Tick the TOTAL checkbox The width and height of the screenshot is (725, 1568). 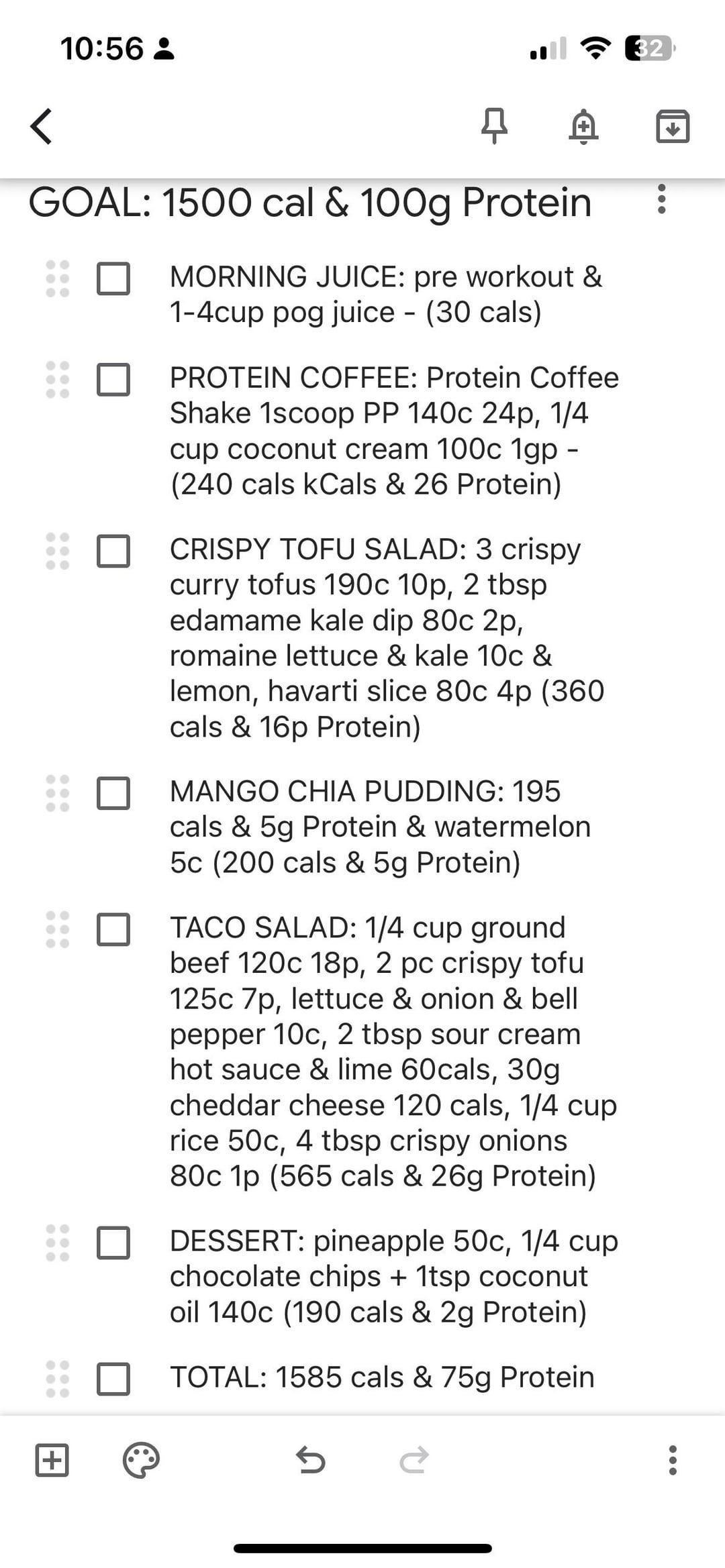(x=113, y=1379)
